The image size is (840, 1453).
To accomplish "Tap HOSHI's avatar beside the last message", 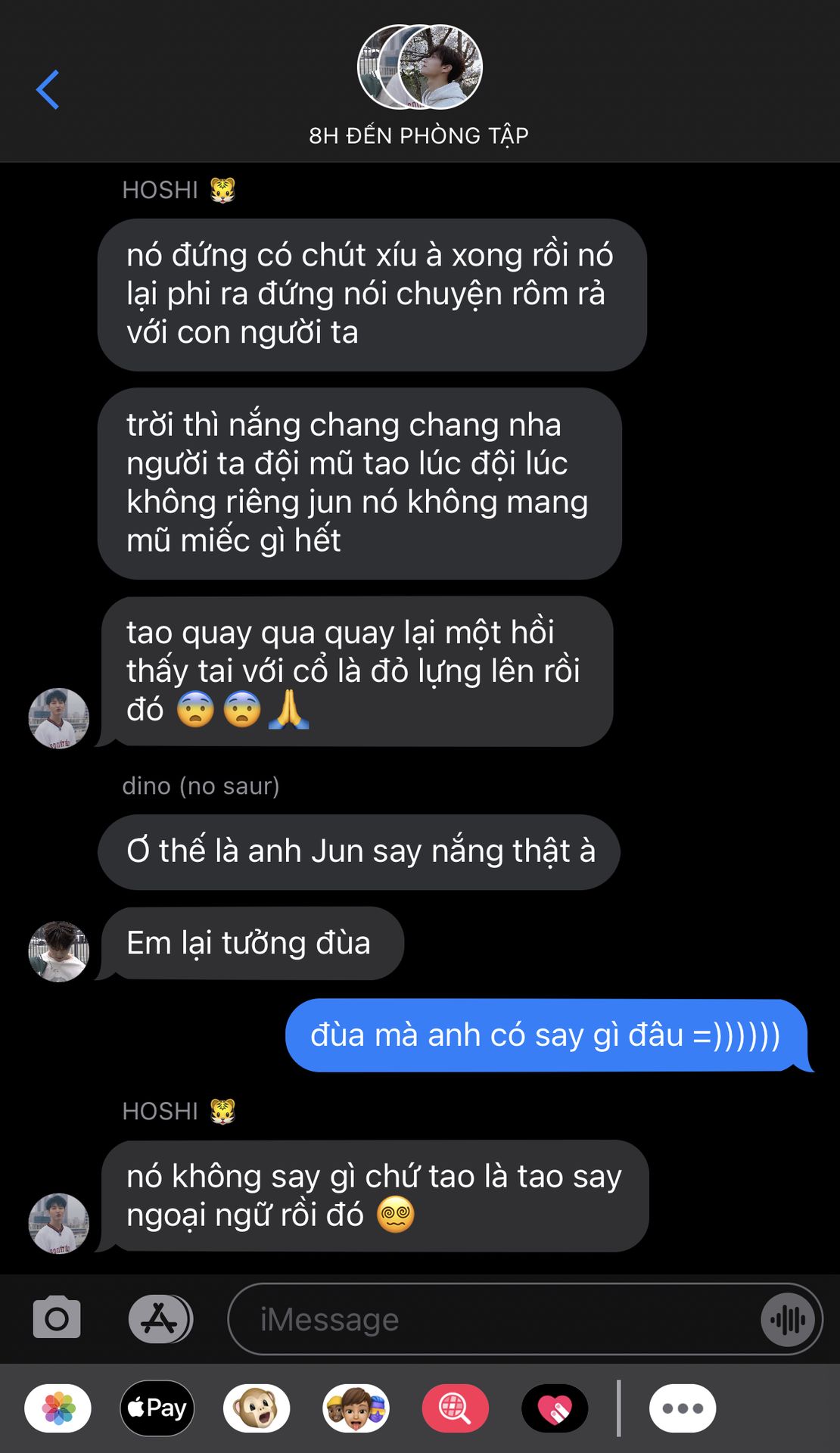I will point(58,1224).
